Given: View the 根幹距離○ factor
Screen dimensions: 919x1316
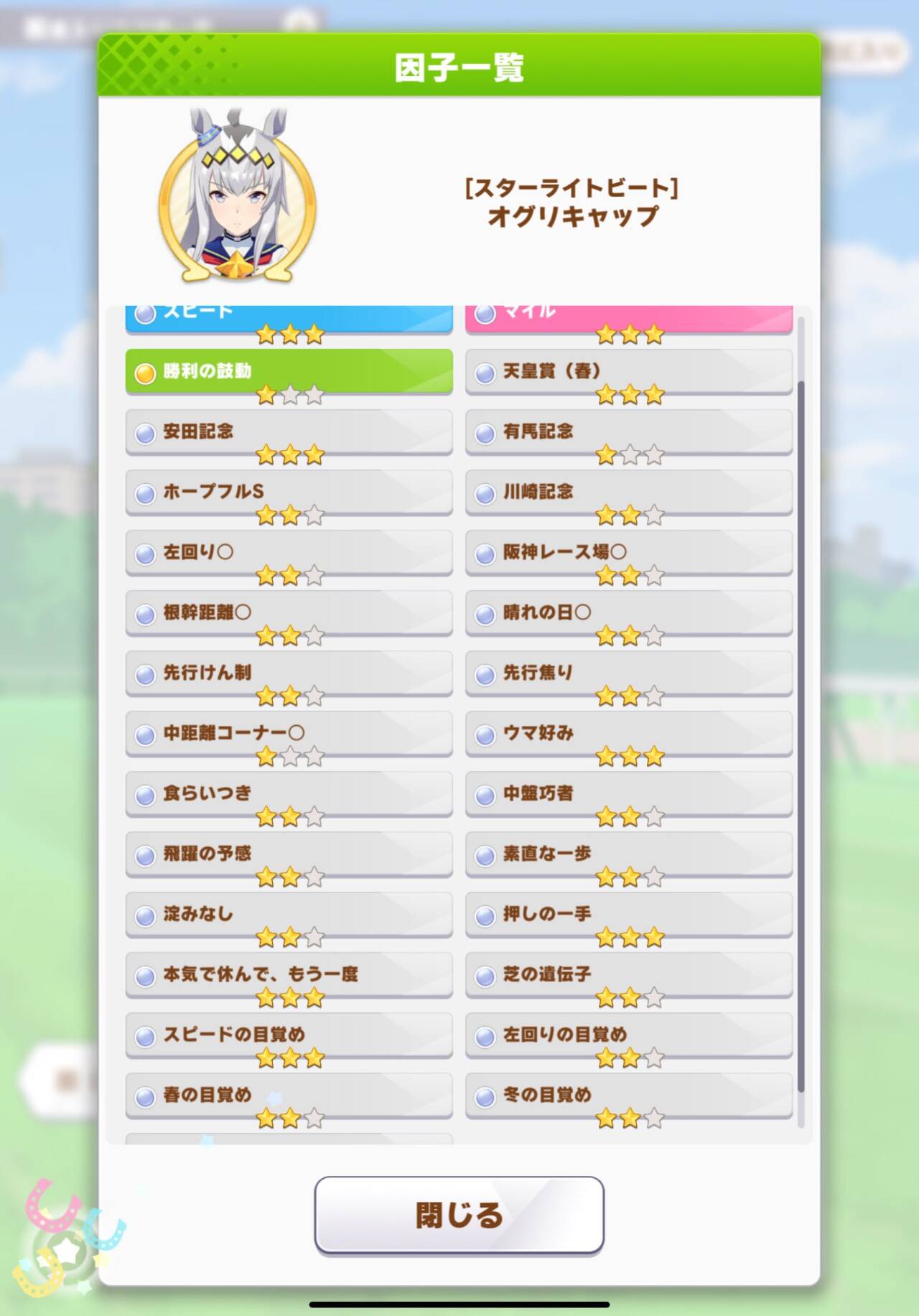Looking at the screenshot, I should coord(289,612).
